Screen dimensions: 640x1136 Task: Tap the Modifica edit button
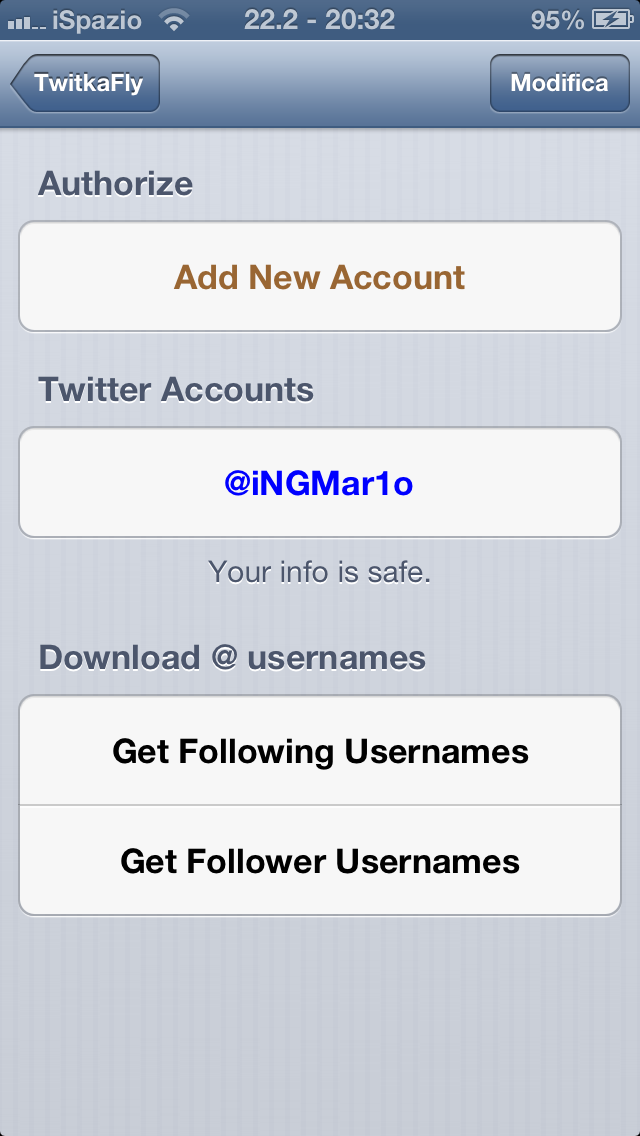pyautogui.click(x=558, y=83)
